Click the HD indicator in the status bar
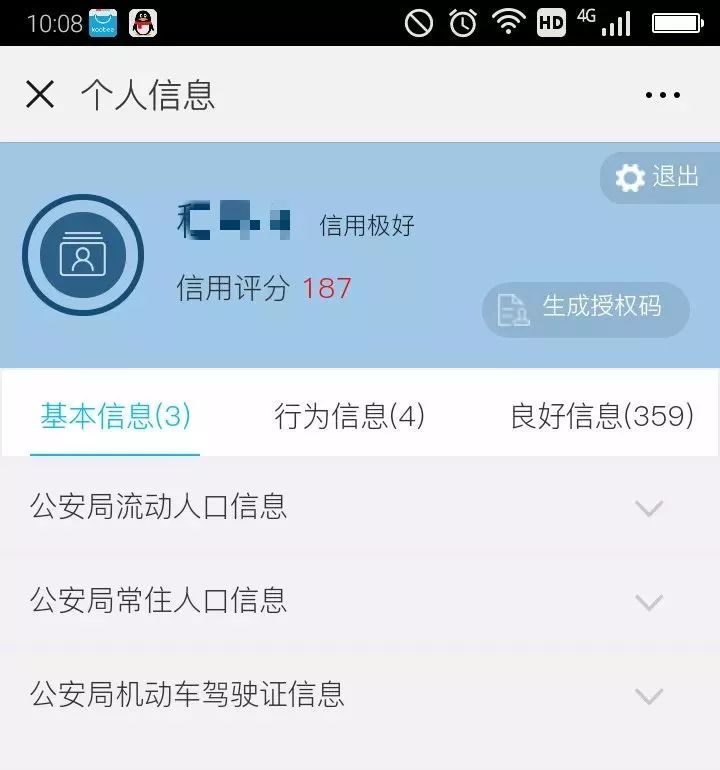This screenshot has height=770, width=720. [x=550, y=21]
